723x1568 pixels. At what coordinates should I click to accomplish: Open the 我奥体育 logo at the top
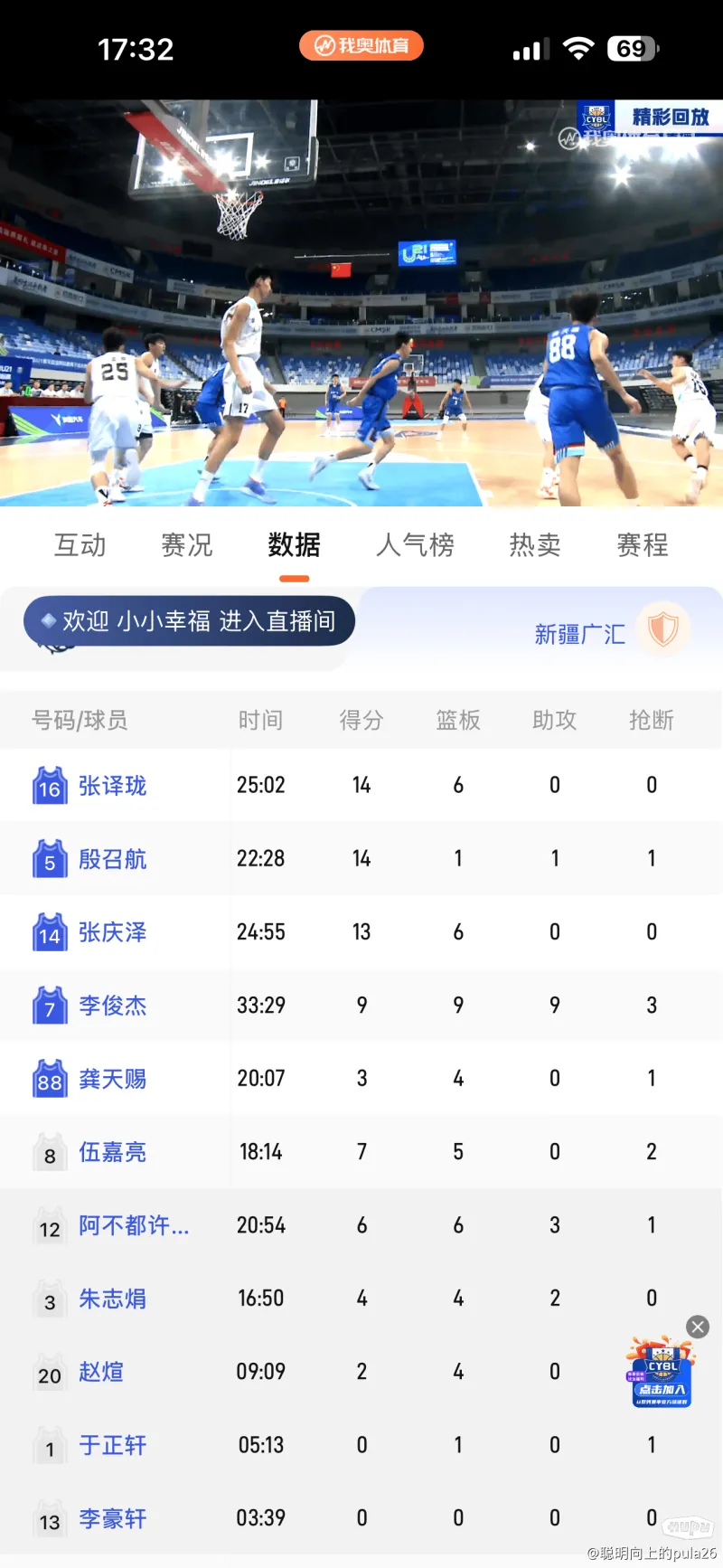[361, 45]
